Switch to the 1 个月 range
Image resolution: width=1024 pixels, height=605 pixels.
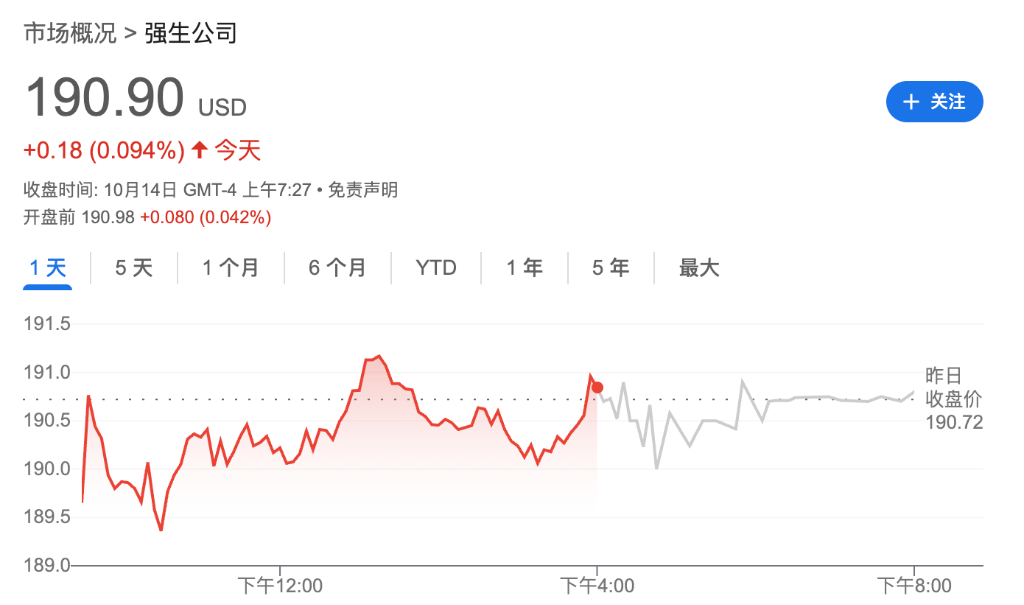(x=230, y=268)
